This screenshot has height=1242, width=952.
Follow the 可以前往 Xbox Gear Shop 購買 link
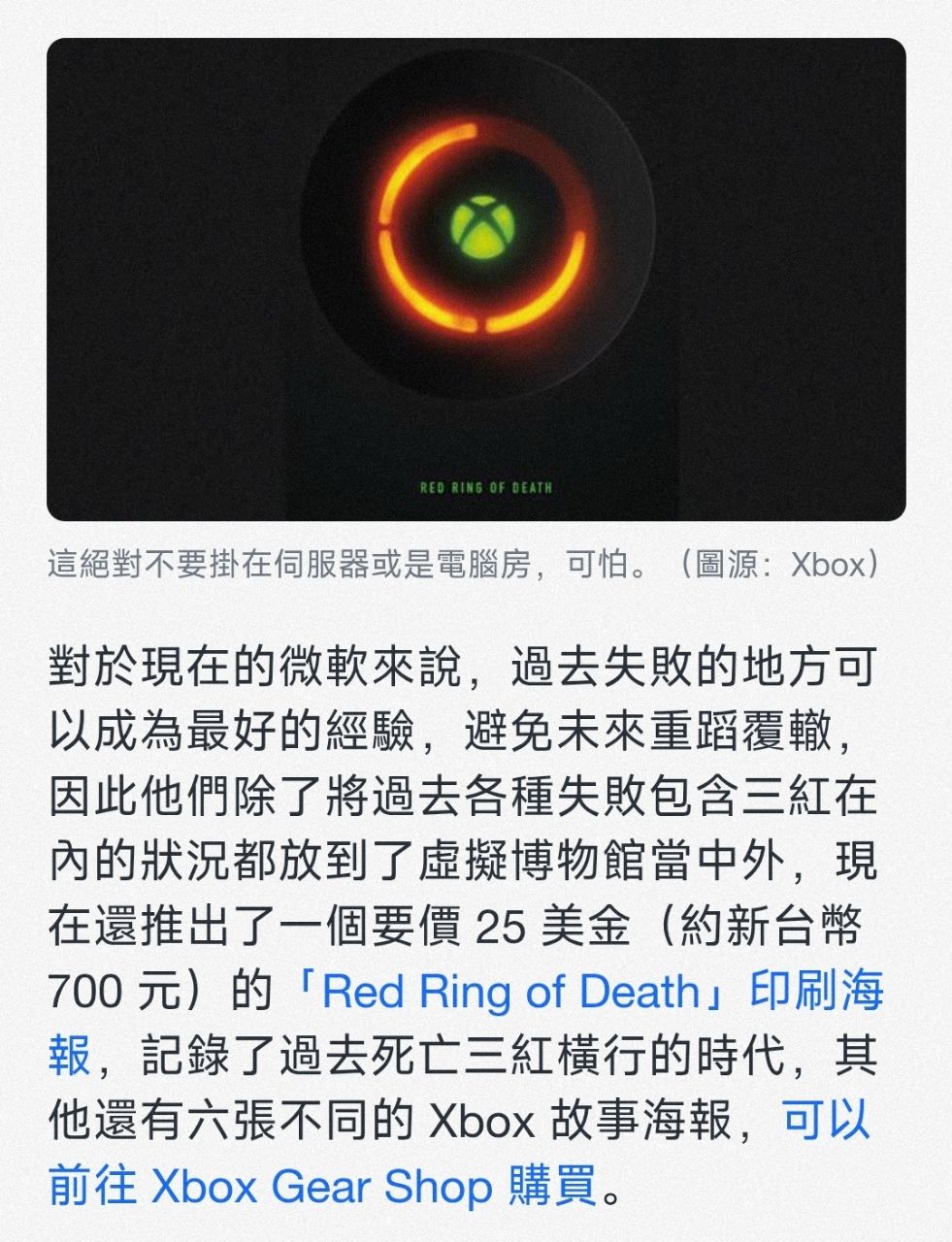click(320, 1186)
